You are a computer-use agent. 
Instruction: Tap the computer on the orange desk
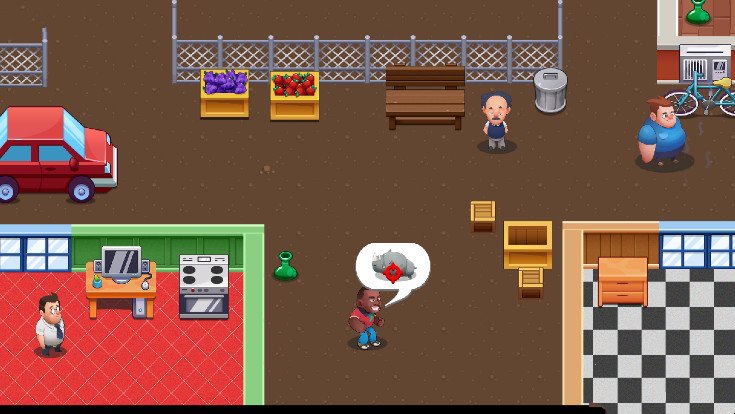[x=121, y=264]
